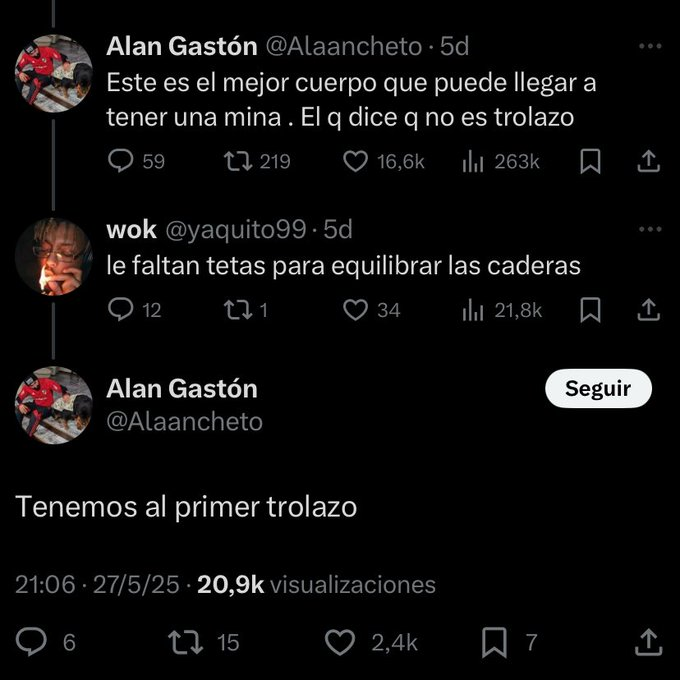Like the "Tenemos al primer trolazo" tweet
The image size is (680, 680).
(341, 642)
